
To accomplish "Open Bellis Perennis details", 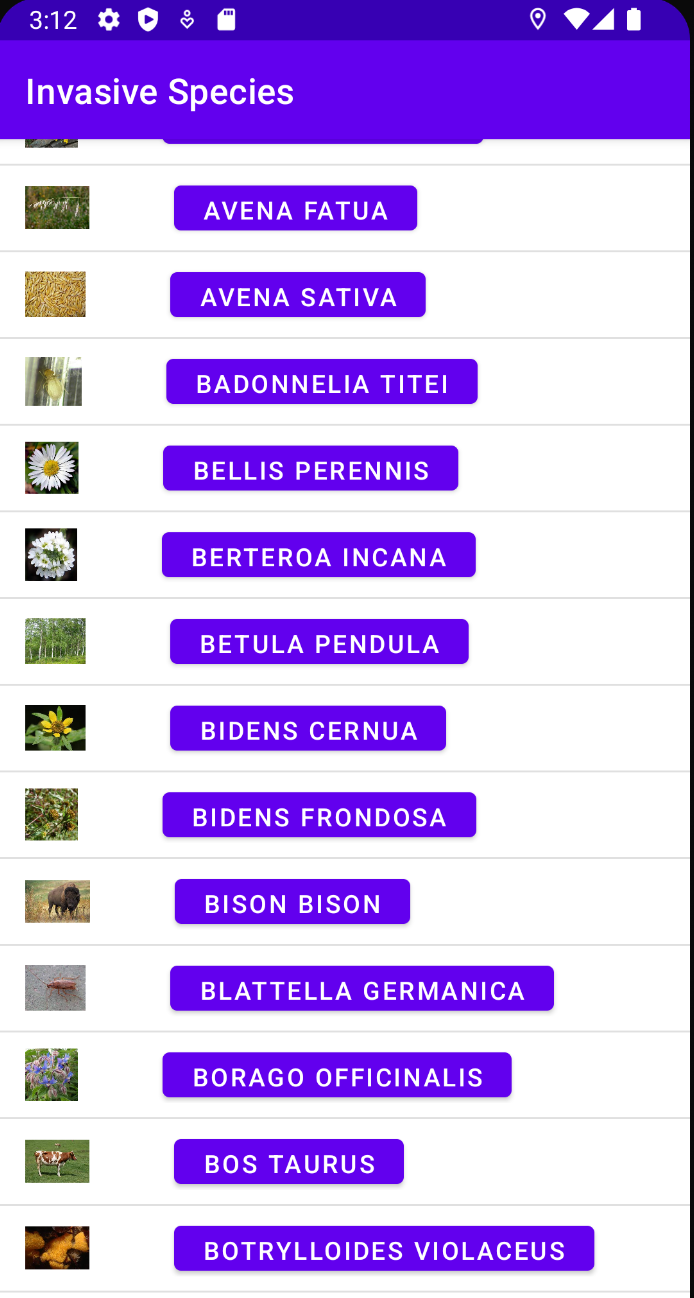I will (x=311, y=468).
